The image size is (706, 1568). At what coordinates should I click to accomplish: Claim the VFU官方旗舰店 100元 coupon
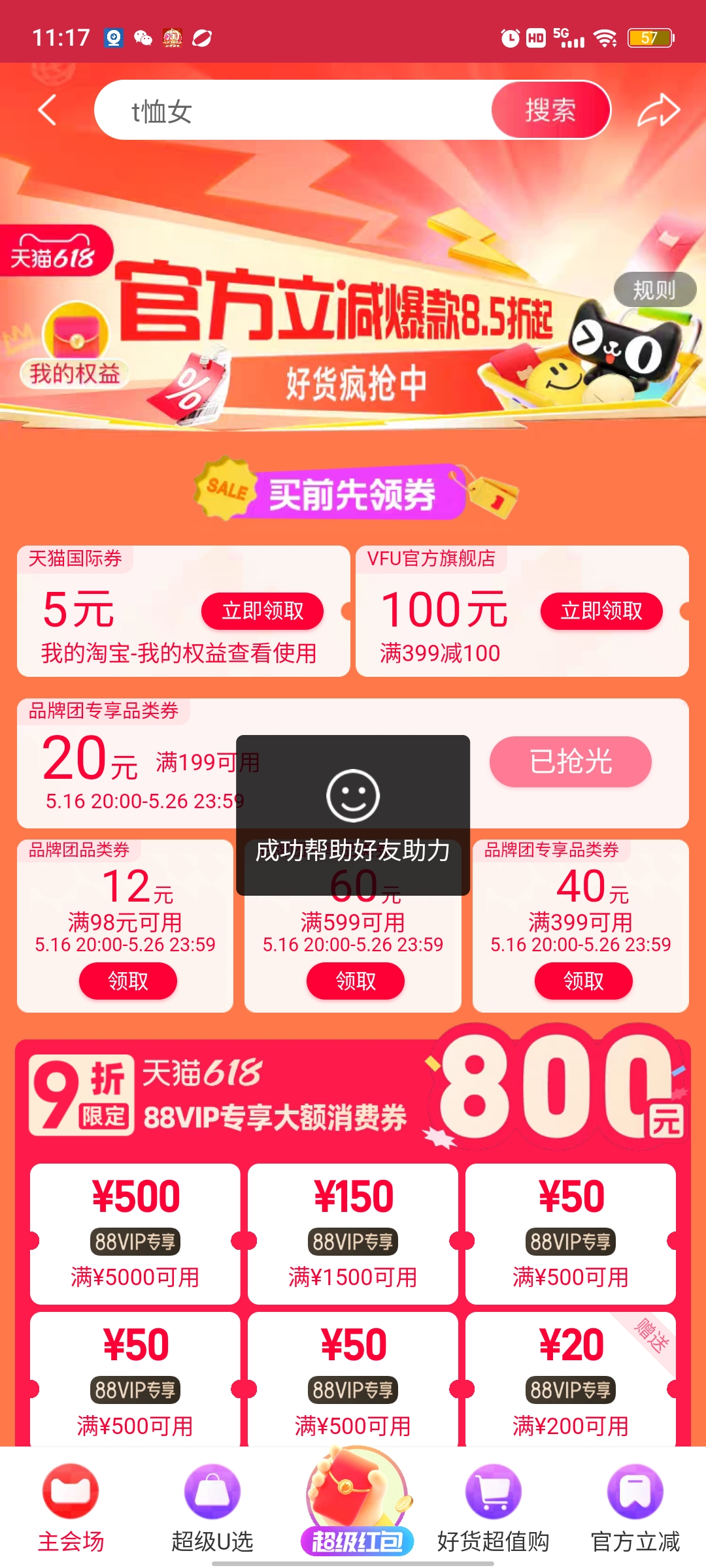(601, 611)
